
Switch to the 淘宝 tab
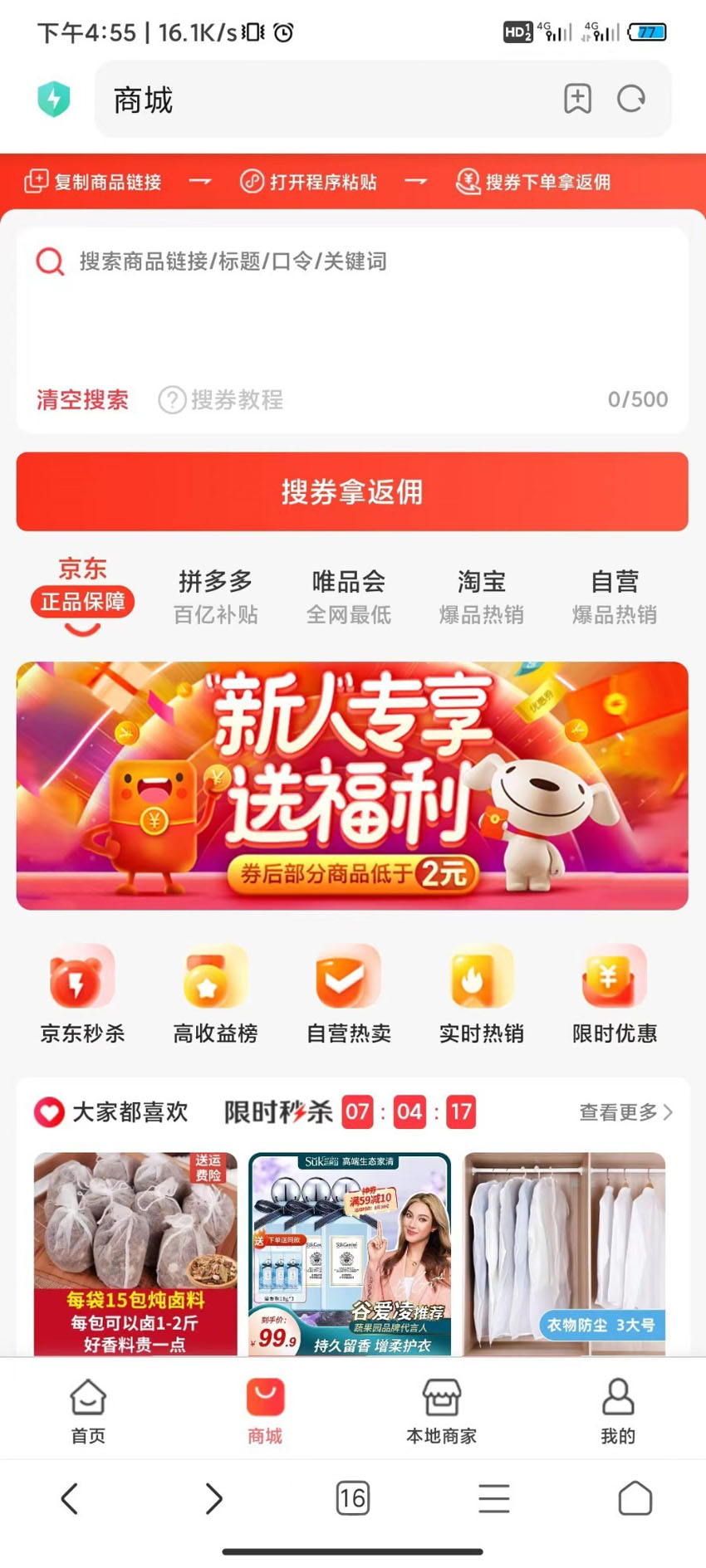[x=481, y=596]
